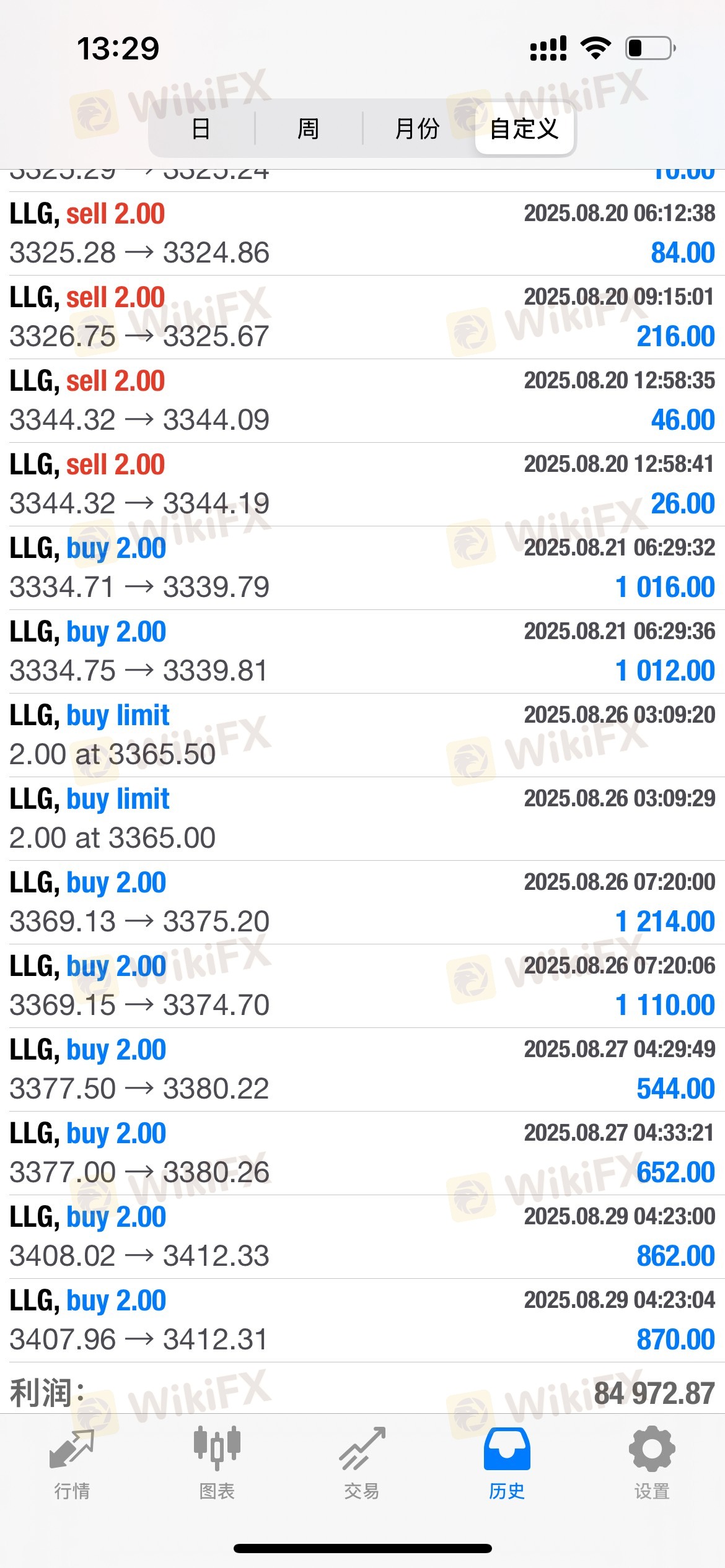Tap the 历史 history tab
The image size is (725, 1568).
507,1463
